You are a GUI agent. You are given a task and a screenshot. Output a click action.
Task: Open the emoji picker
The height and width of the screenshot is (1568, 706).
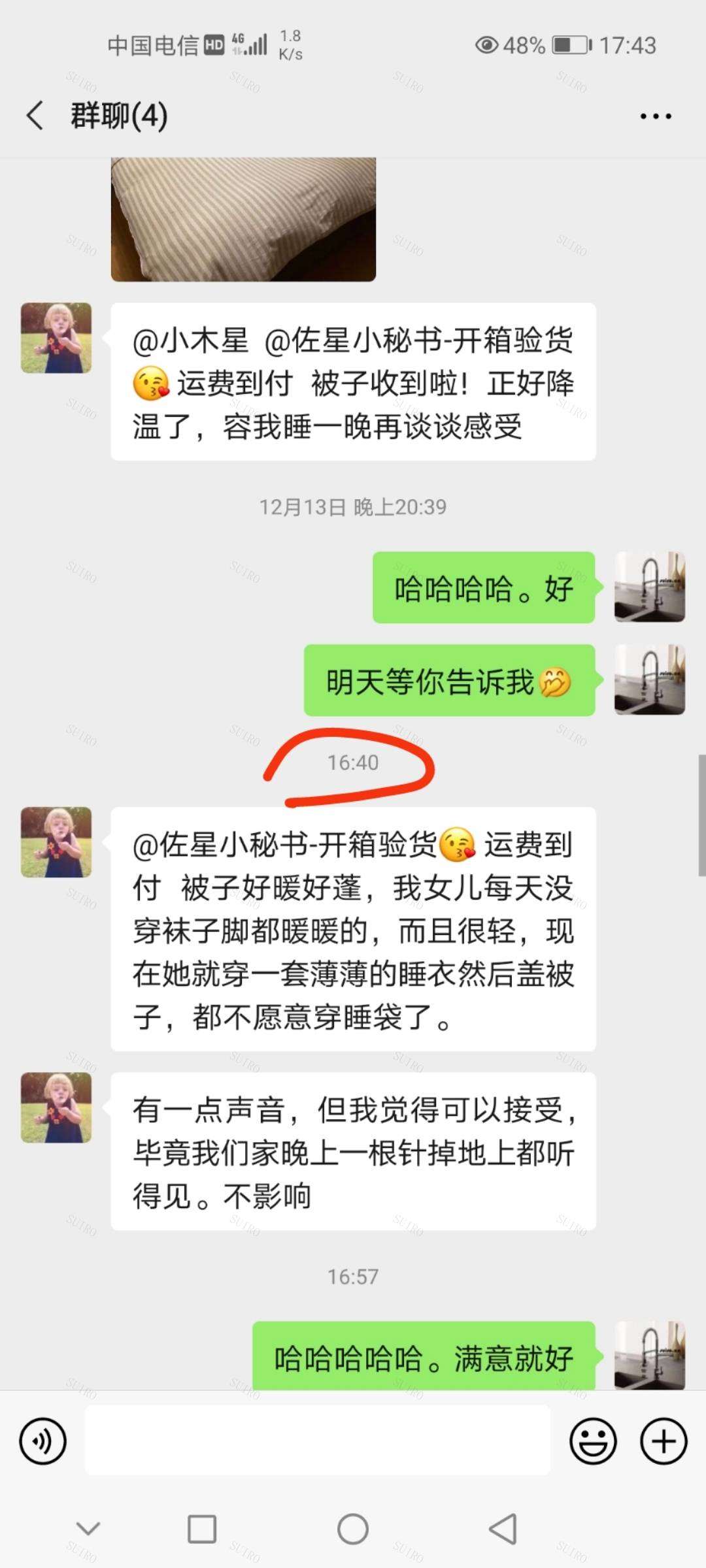click(x=593, y=1441)
